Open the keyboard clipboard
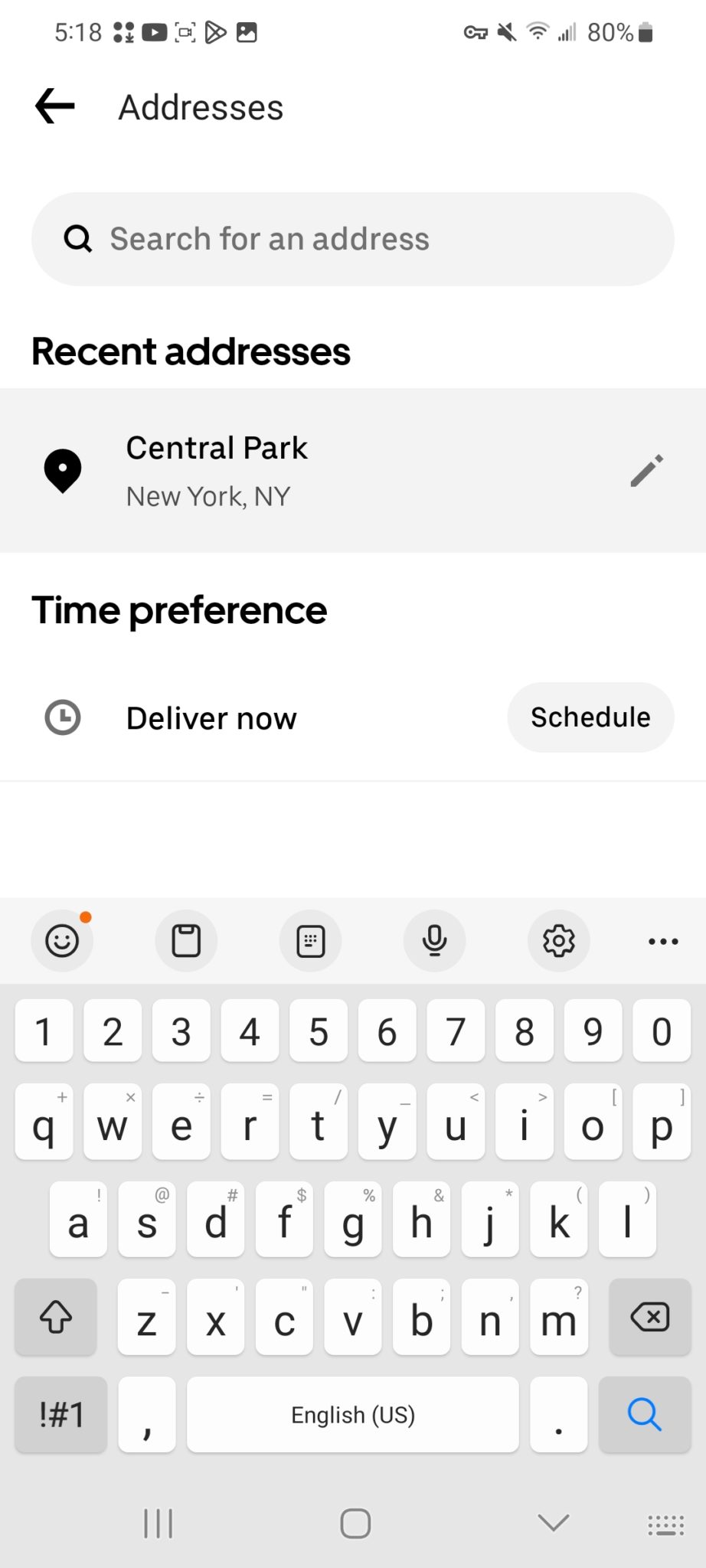 click(x=186, y=940)
